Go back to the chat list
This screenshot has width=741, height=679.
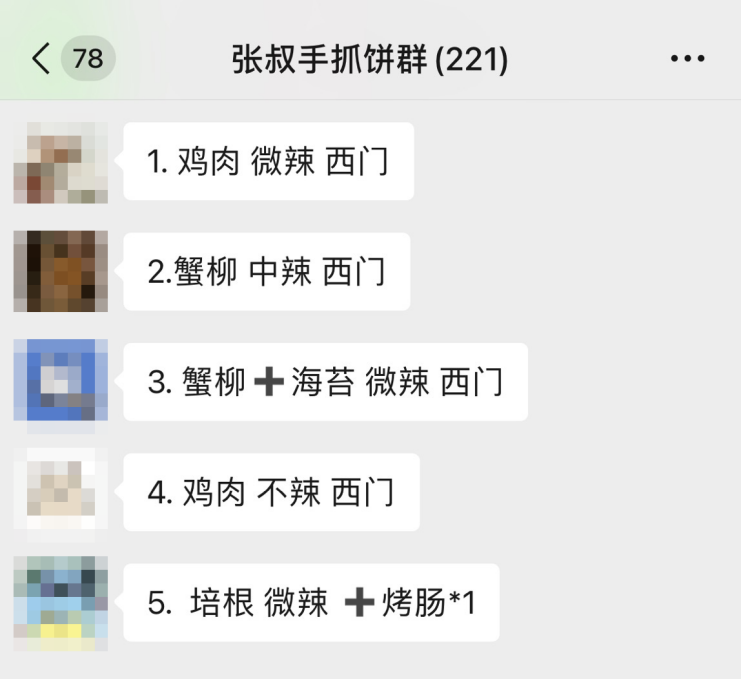point(40,60)
